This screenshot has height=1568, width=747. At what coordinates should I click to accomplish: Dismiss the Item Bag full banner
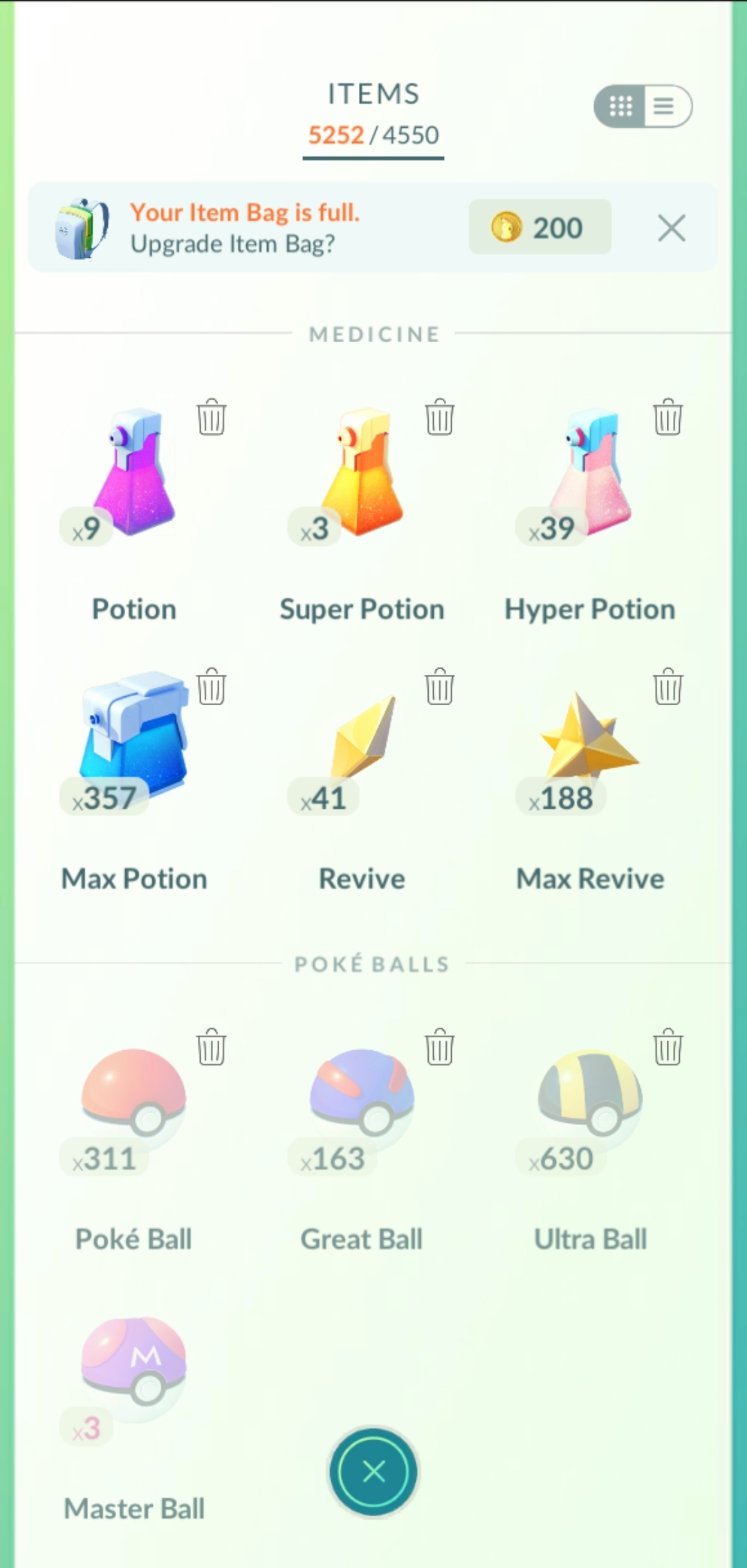pyautogui.click(x=671, y=227)
